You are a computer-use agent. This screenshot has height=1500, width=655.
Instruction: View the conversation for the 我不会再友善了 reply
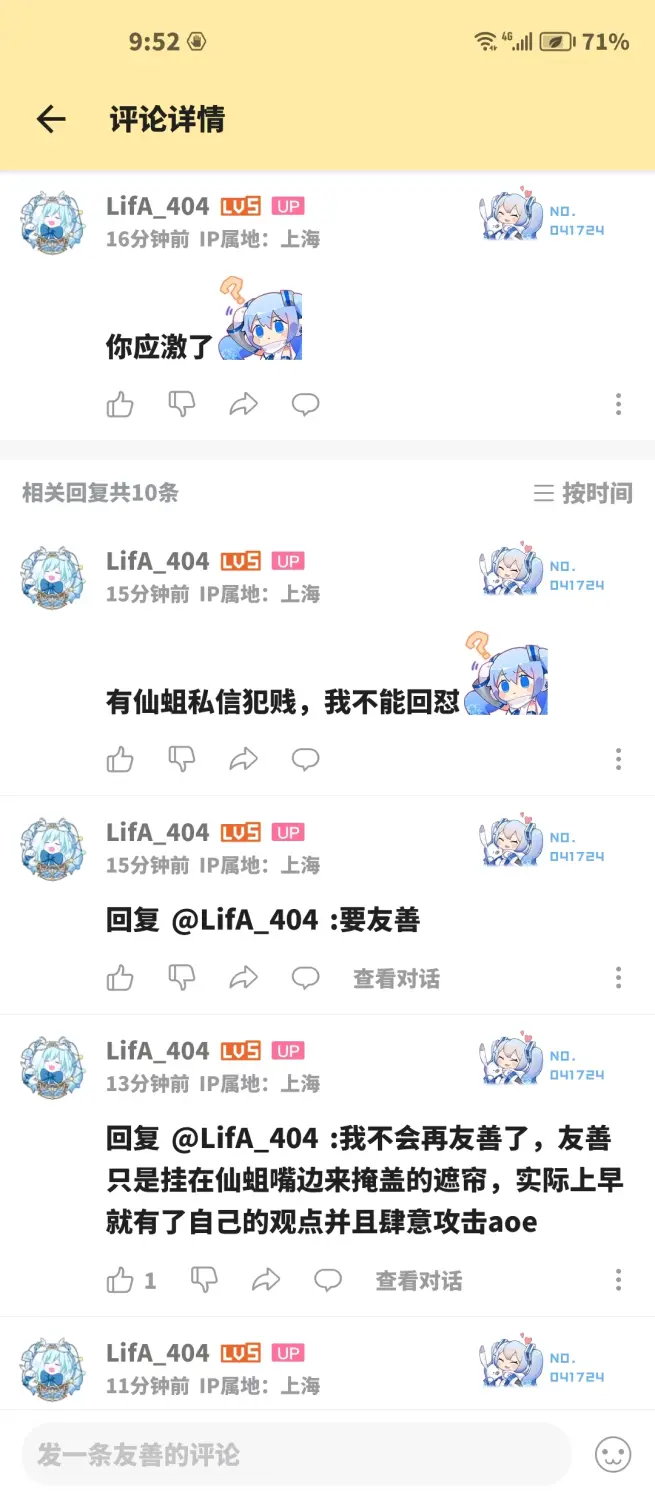click(x=418, y=1281)
